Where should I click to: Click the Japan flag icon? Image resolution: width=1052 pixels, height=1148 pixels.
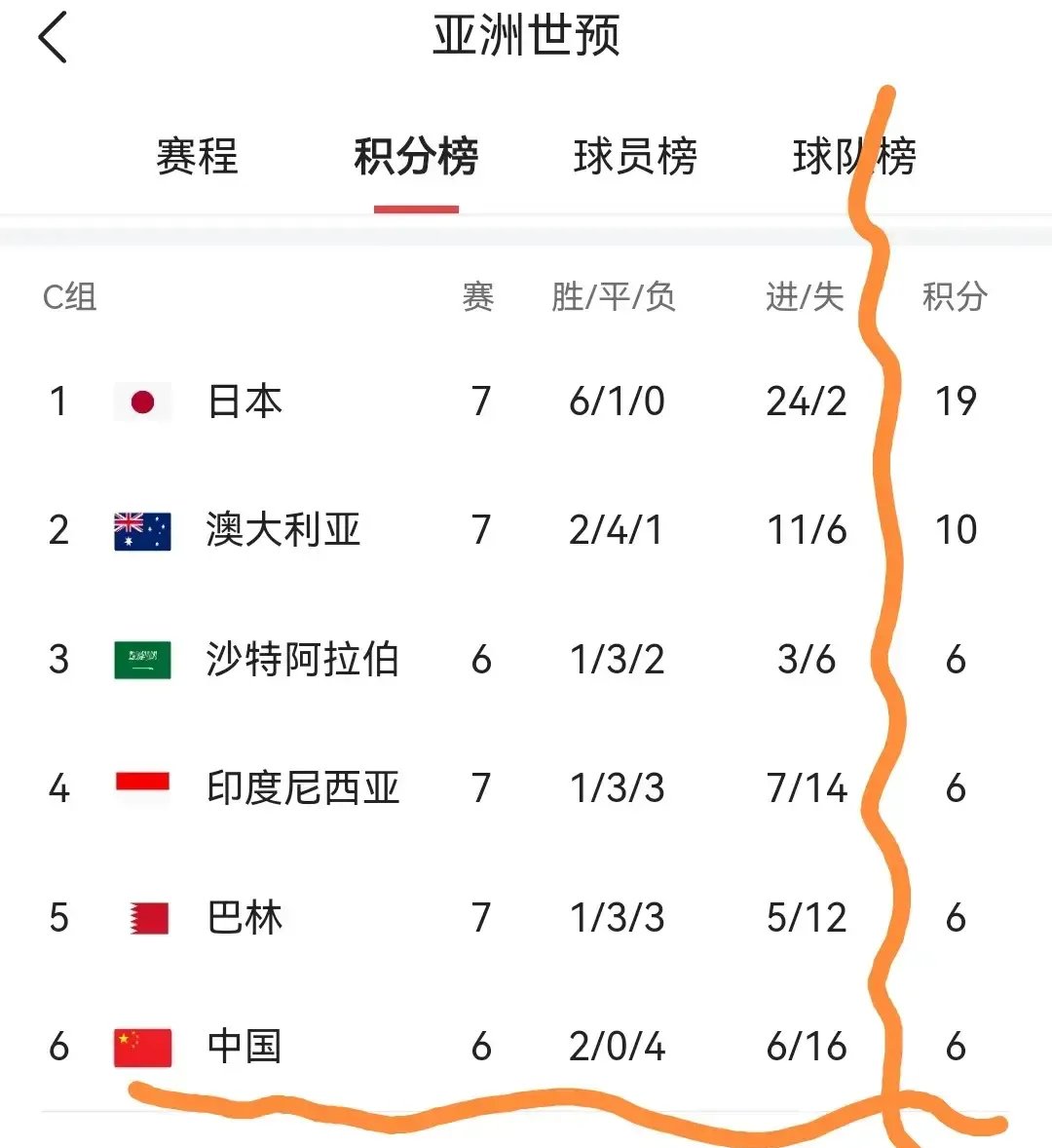141,401
